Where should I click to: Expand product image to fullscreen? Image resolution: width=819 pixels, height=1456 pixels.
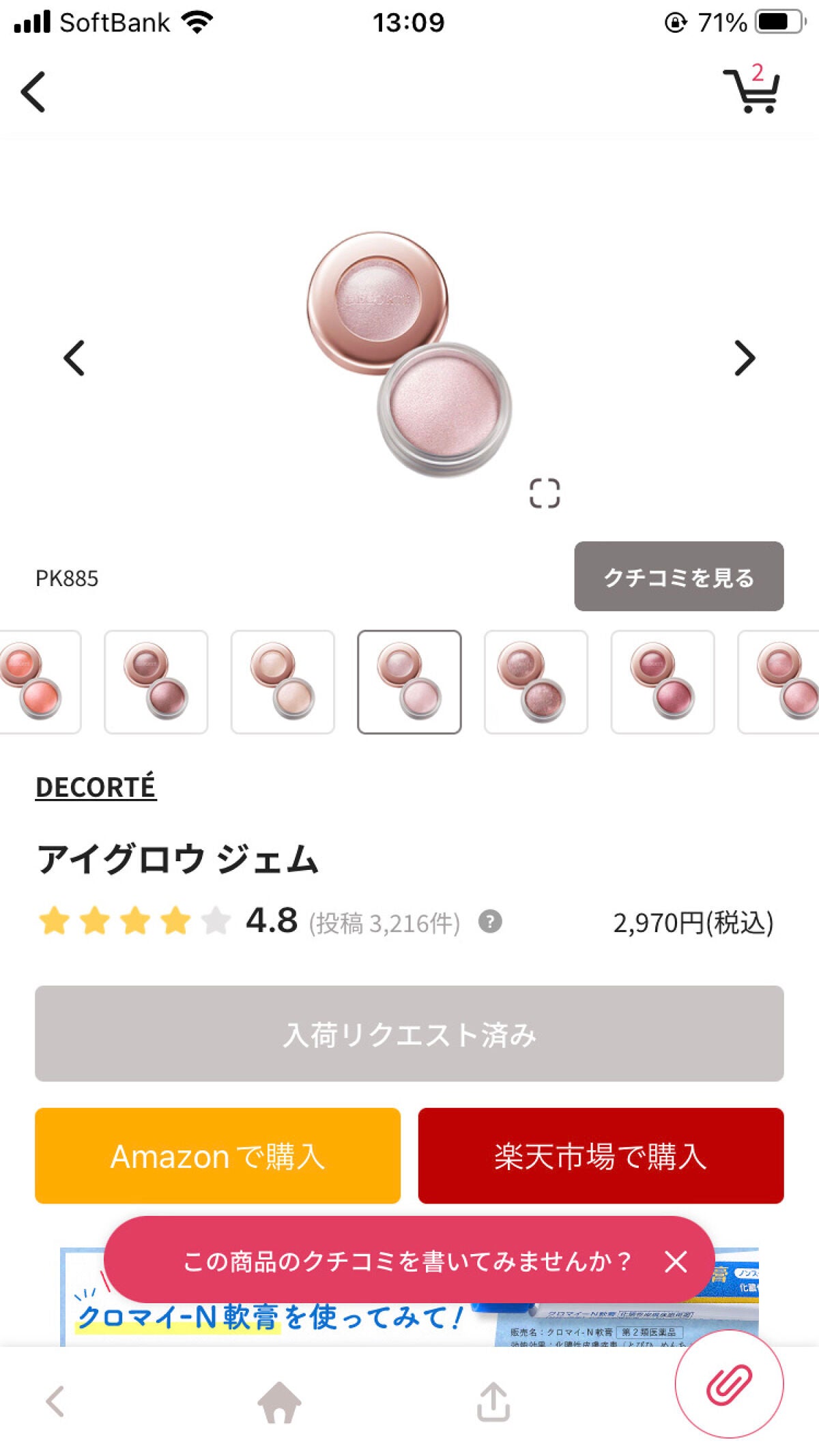coord(545,493)
